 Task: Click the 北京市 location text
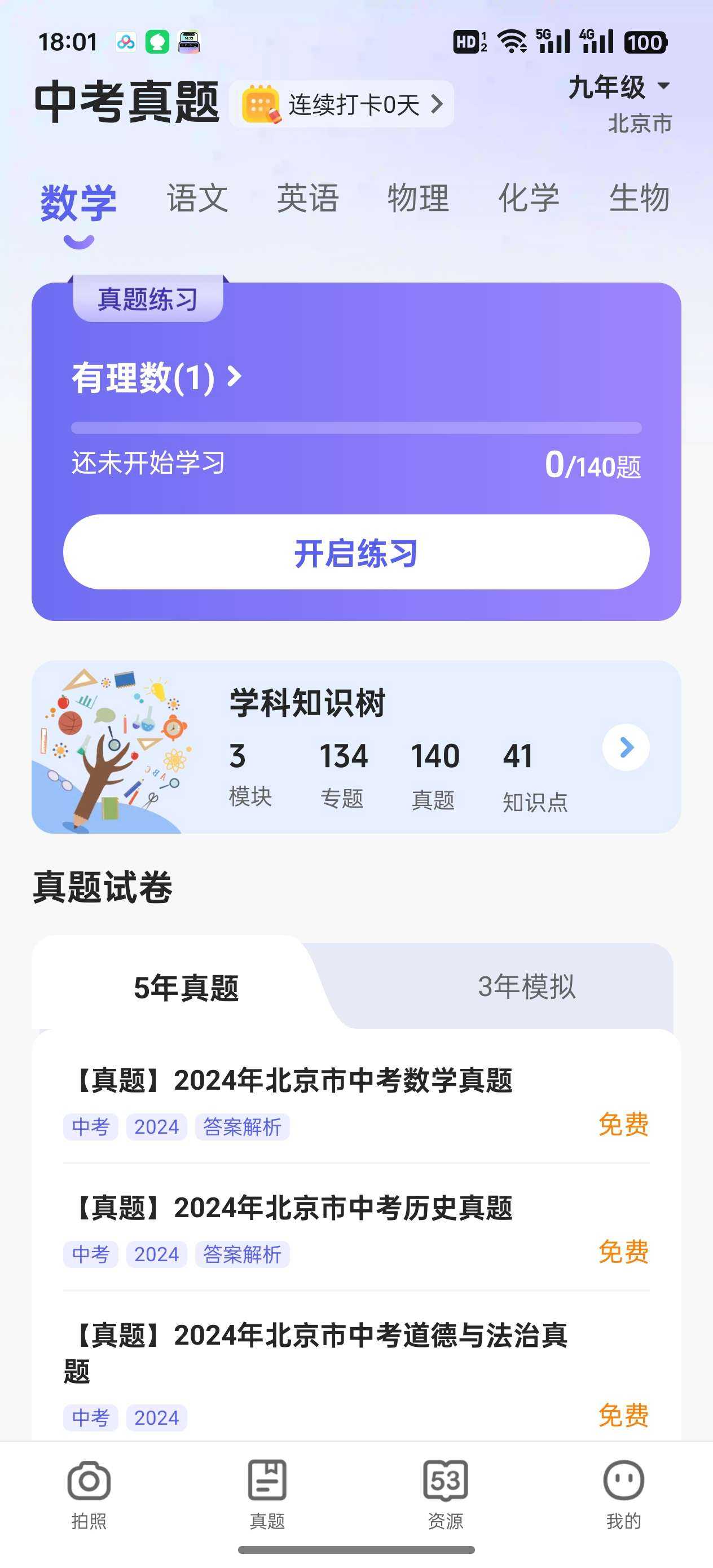coord(639,124)
